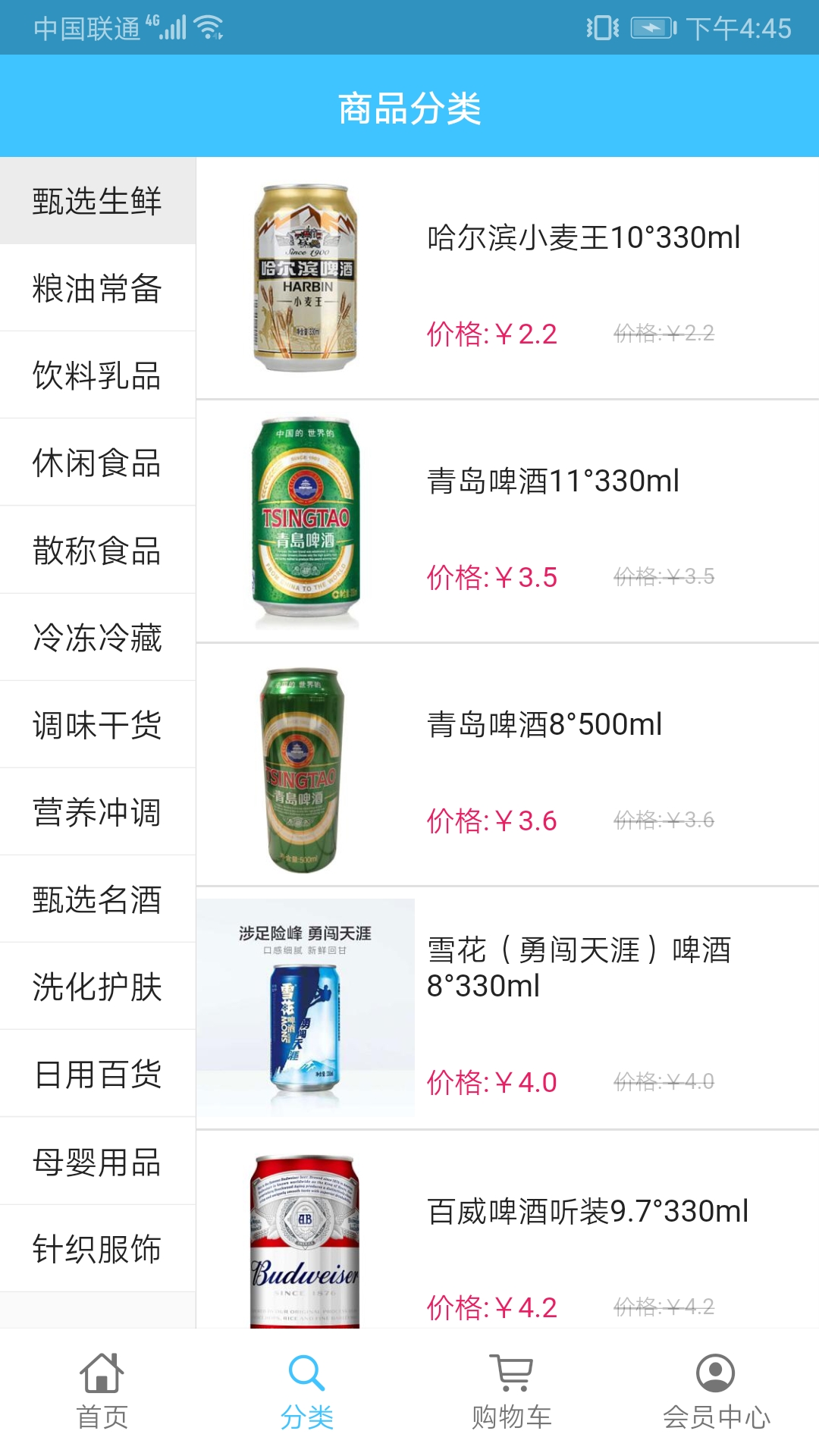Switch to 营养冲调 category
Viewport: 819px width, 1456px height.
(x=97, y=811)
